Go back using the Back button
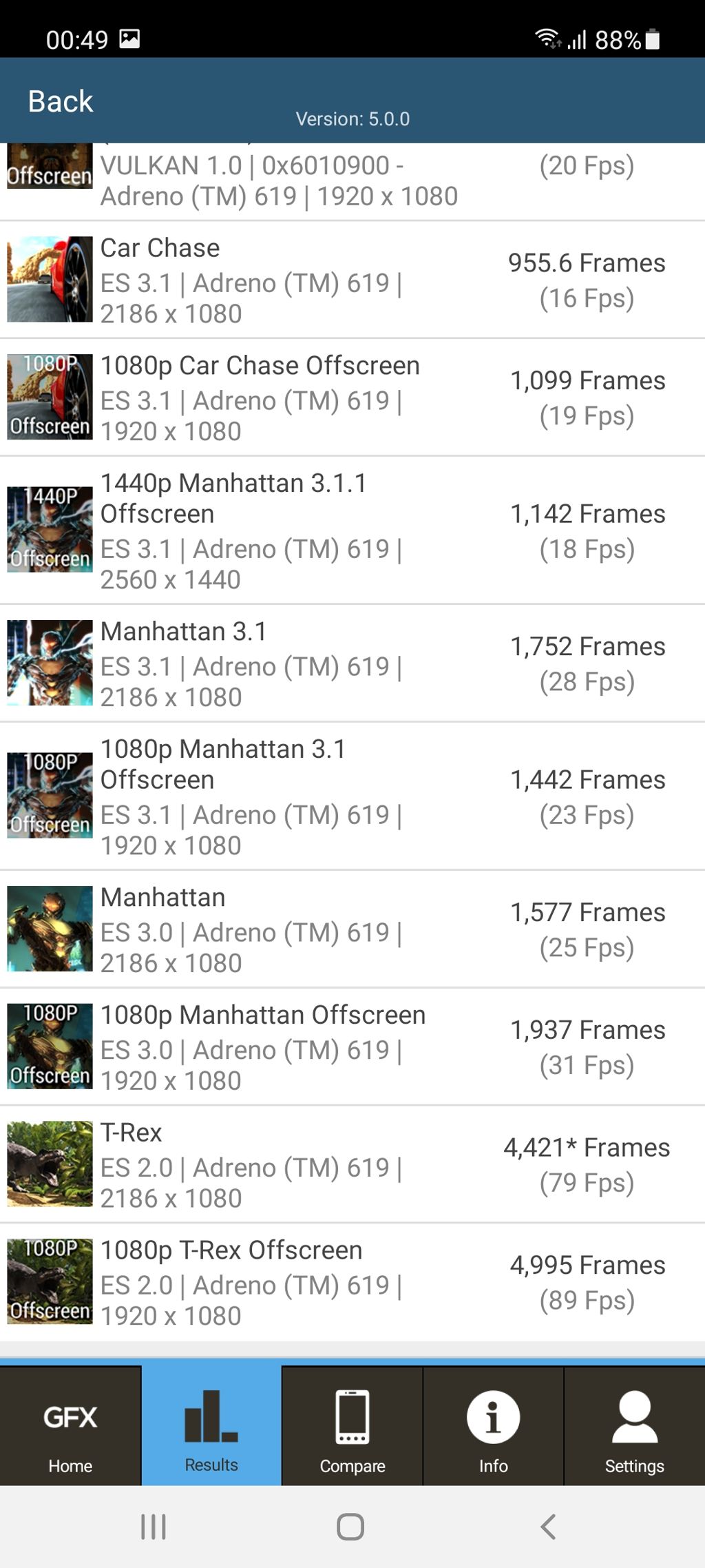Image resolution: width=705 pixels, height=1568 pixels. [x=61, y=101]
